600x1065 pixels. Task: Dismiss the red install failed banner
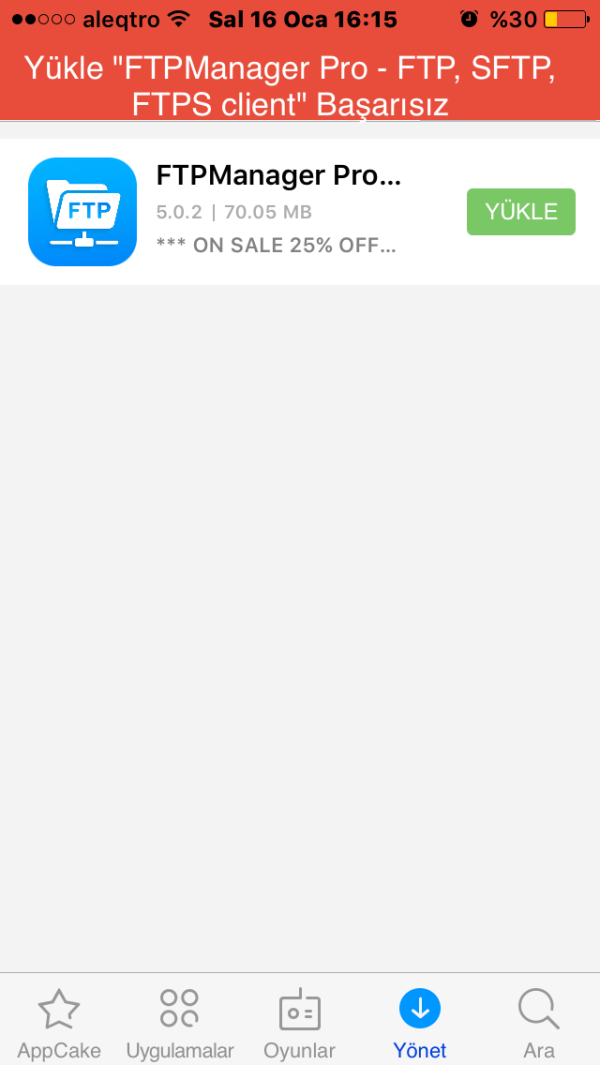(300, 88)
